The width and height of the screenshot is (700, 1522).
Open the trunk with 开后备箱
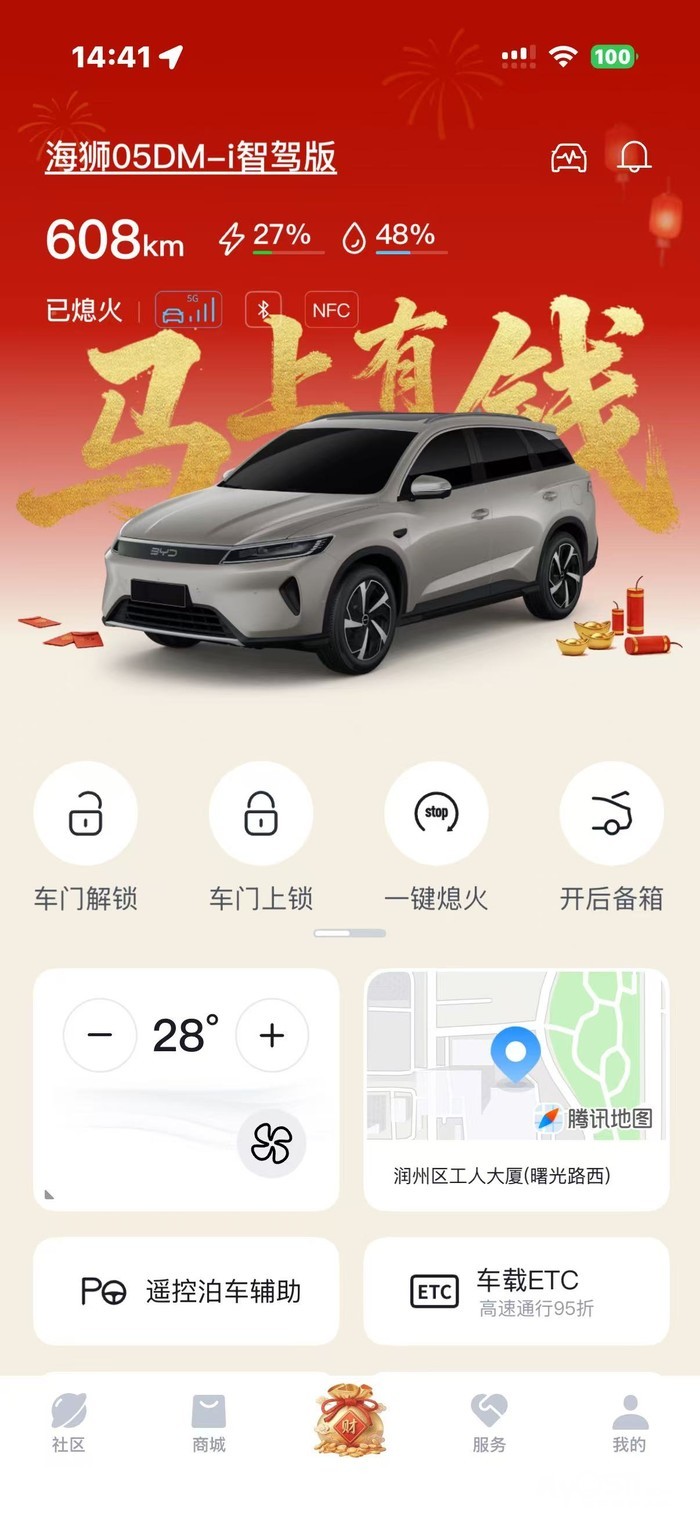coord(611,814)
